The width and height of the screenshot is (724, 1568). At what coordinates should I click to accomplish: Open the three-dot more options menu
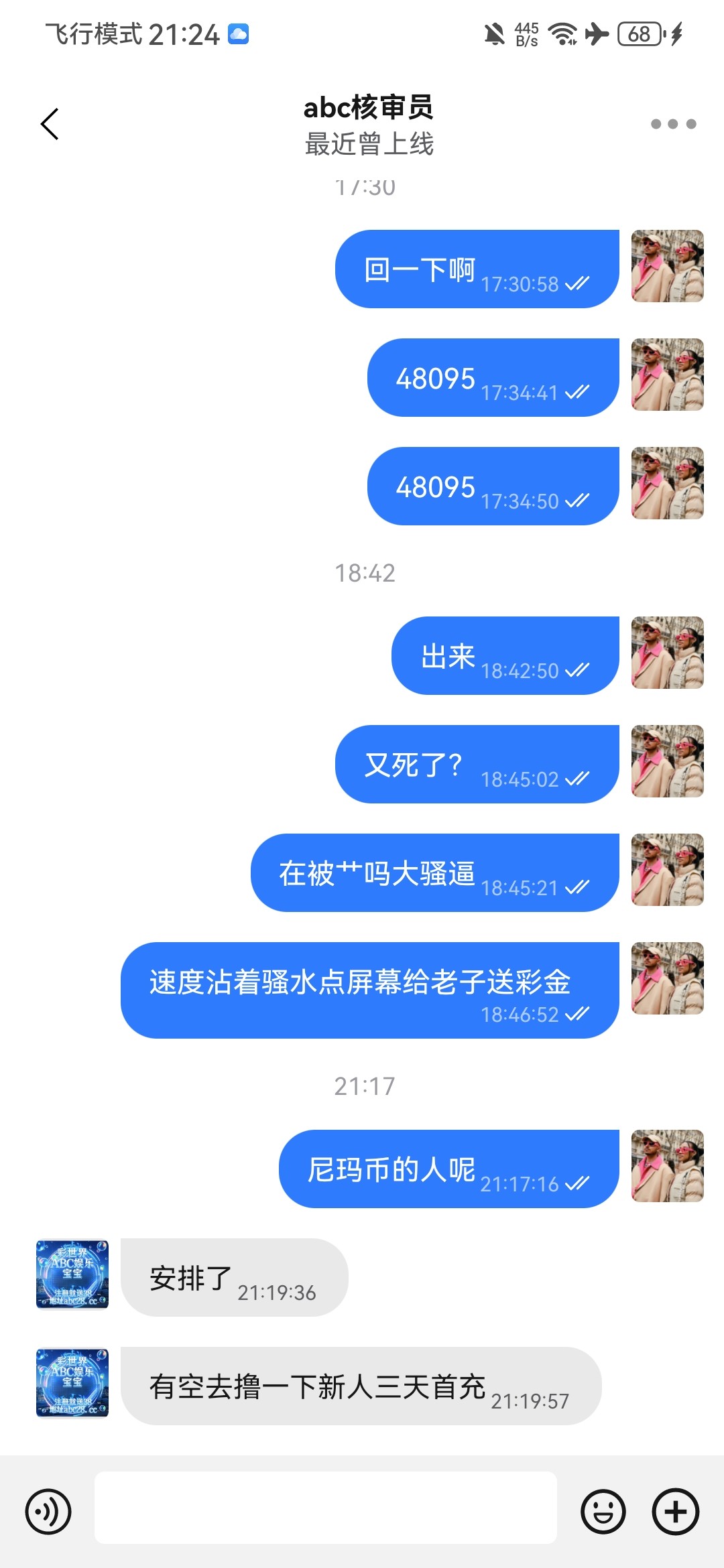(x=673, y=124)
